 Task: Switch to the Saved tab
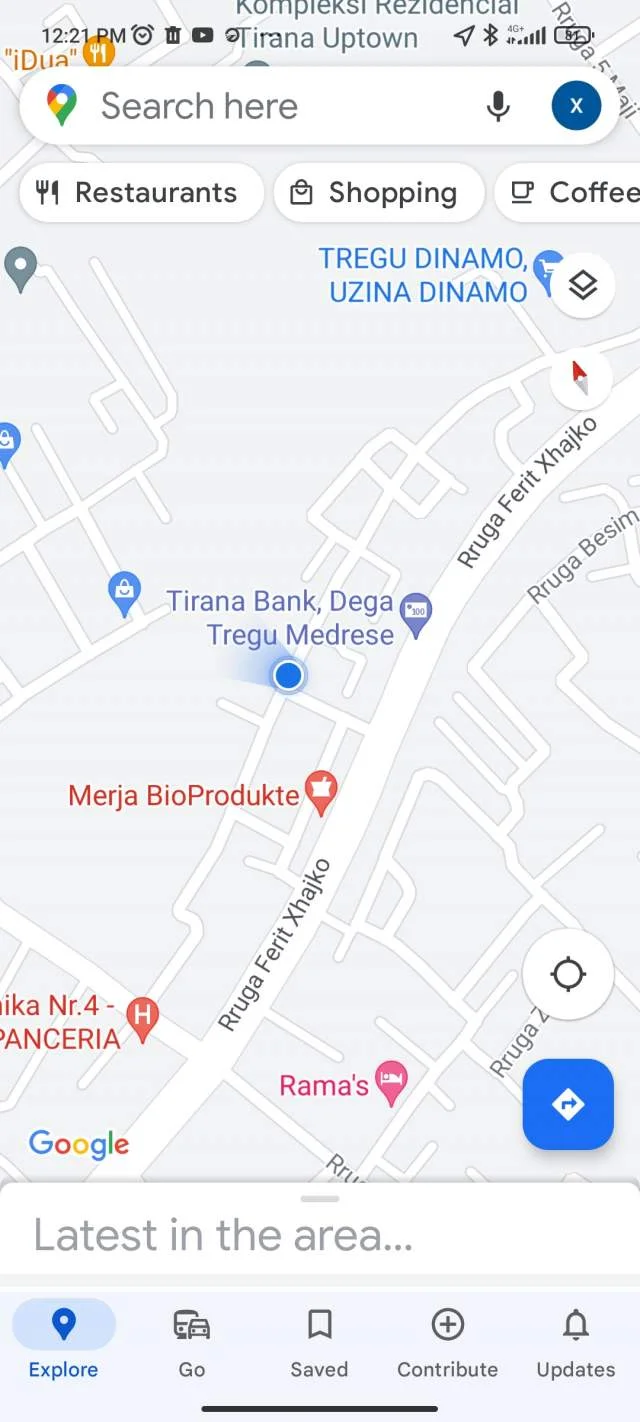319,1343
